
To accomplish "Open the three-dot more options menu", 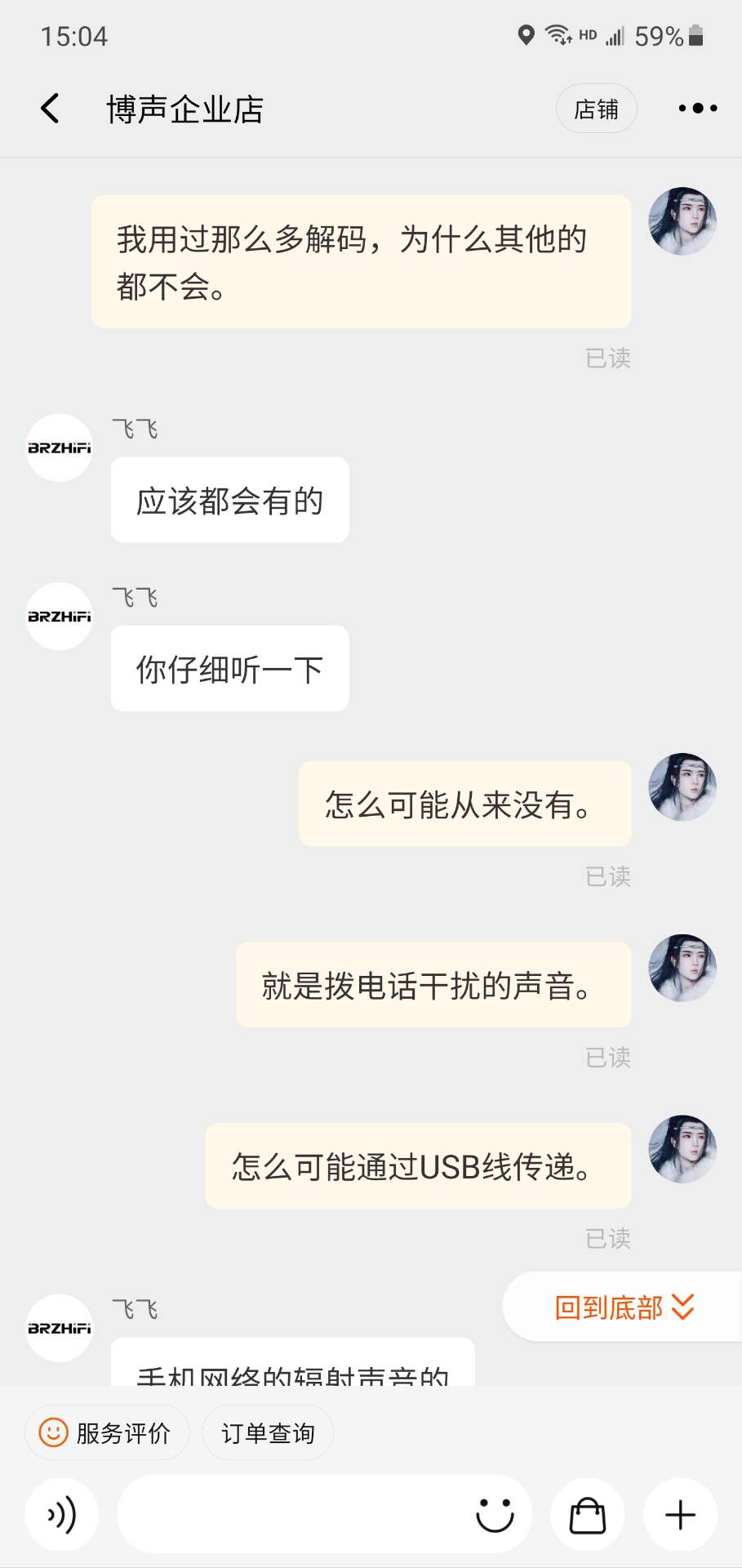I will [698, 109].
